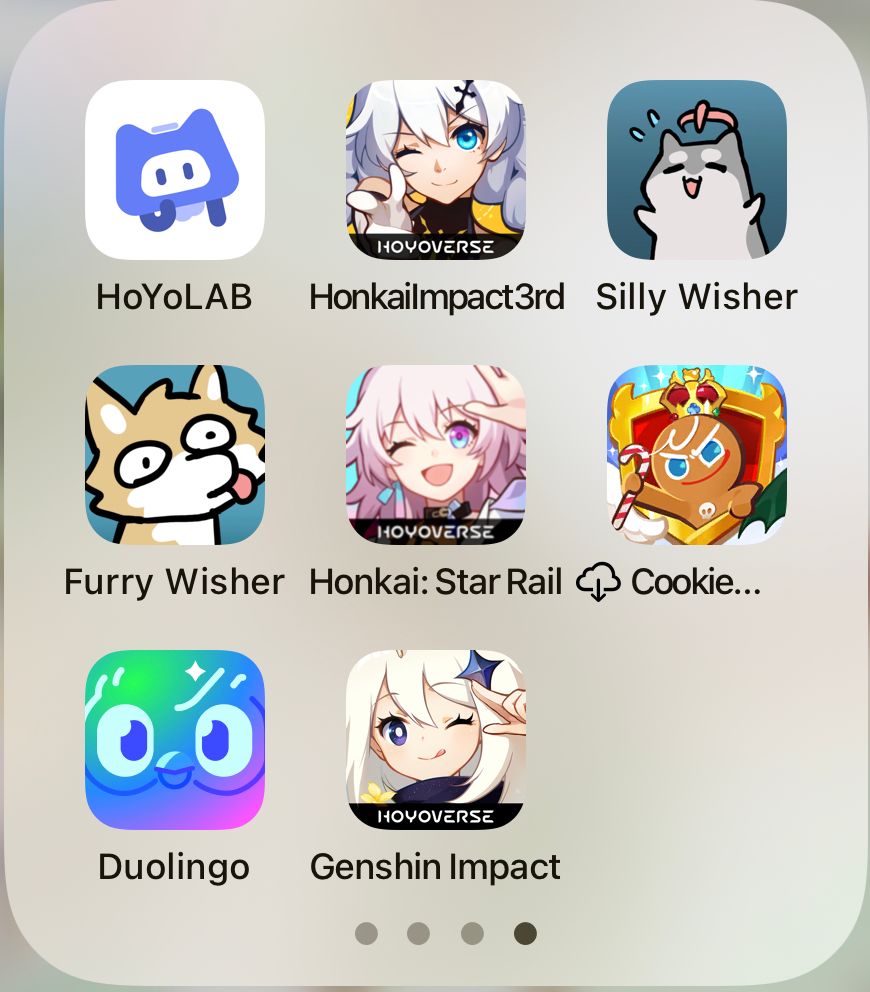The image size is (870, 992).
Task: Launch the Furry Wisher app
Action: click(x=175, y=455)
